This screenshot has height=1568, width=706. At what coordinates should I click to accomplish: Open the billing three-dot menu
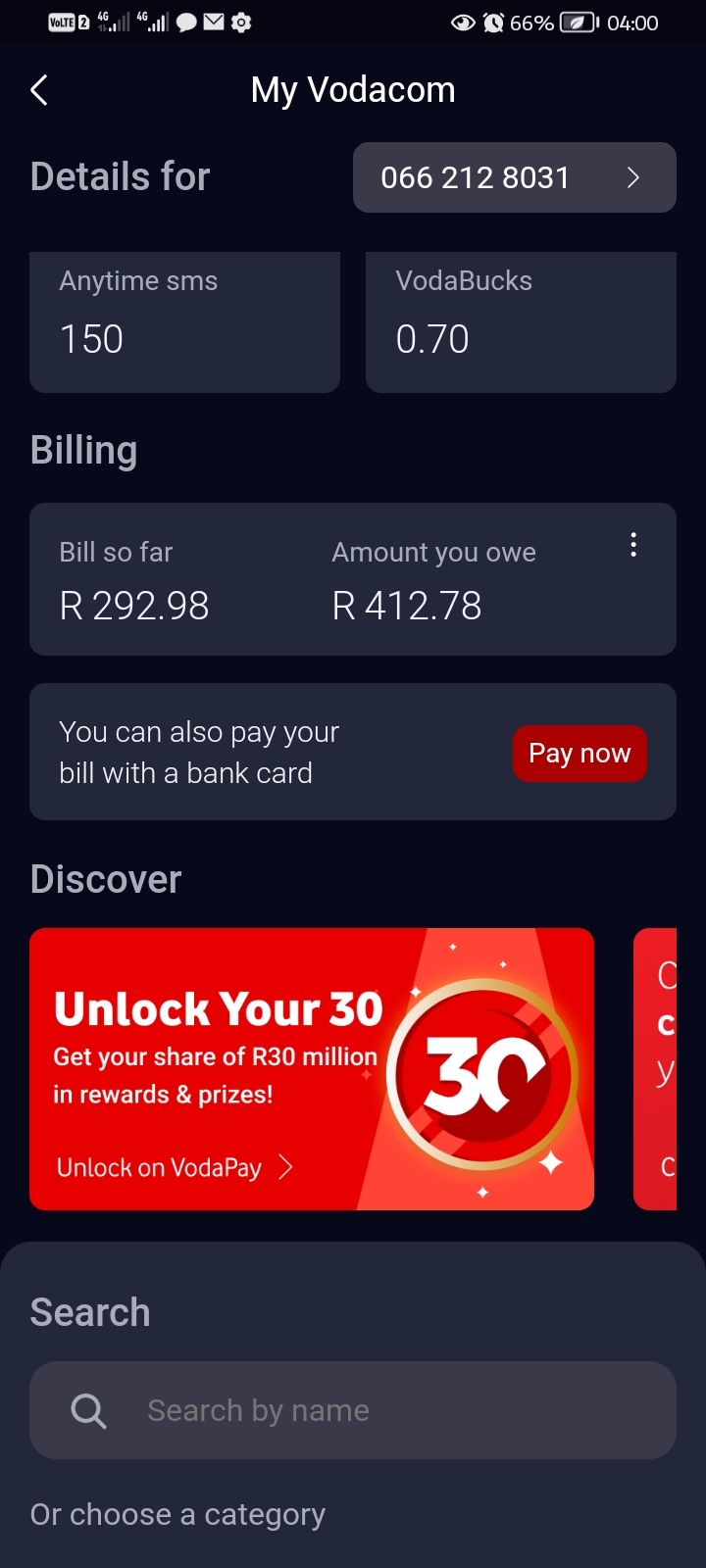(633, 545)
